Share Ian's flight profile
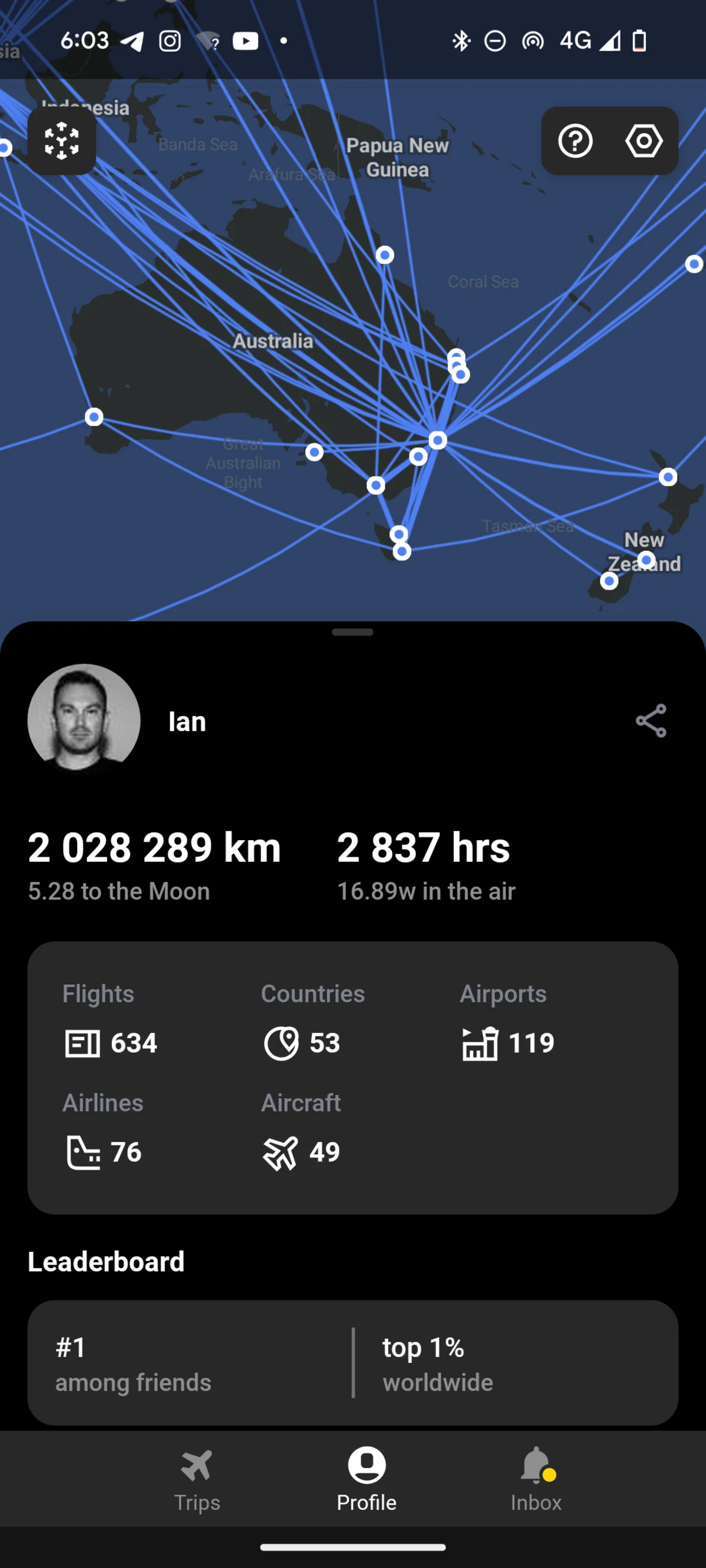This screenshot has width=706, height=1568. pos(651,721)
